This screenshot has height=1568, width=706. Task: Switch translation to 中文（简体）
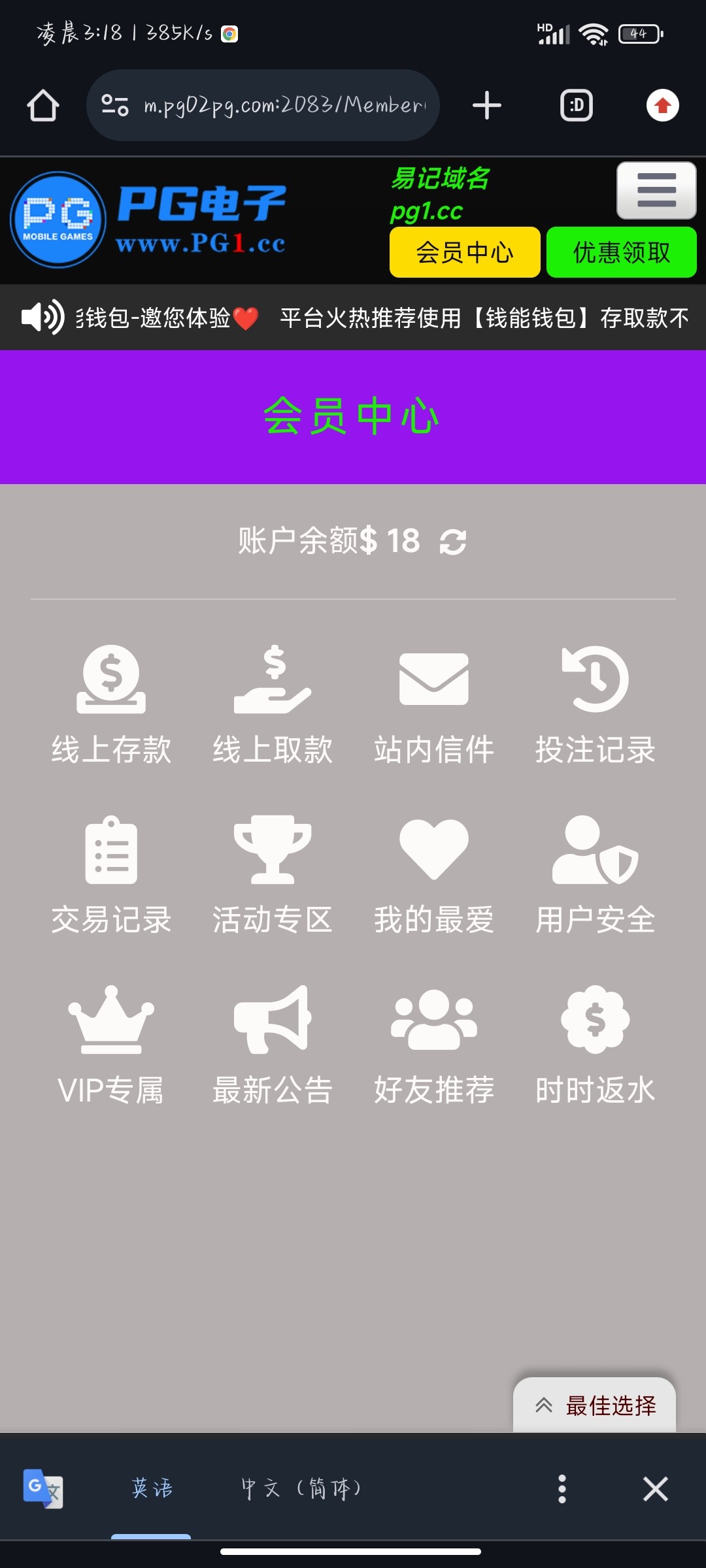tap(301, 1489)
